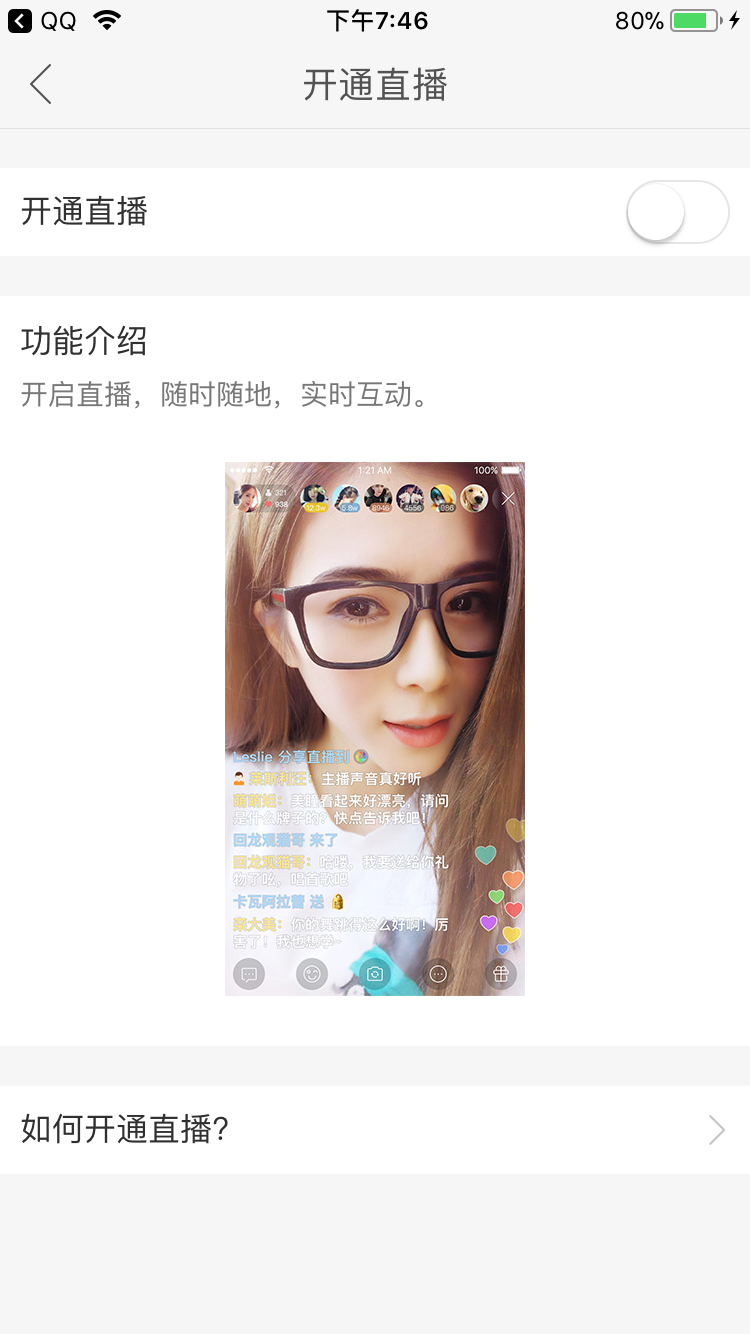This screenshot has width=750, height=1334.
Task: Return to QQ via the status bar link
Action: pyautogui.click(x=43, y=20)
